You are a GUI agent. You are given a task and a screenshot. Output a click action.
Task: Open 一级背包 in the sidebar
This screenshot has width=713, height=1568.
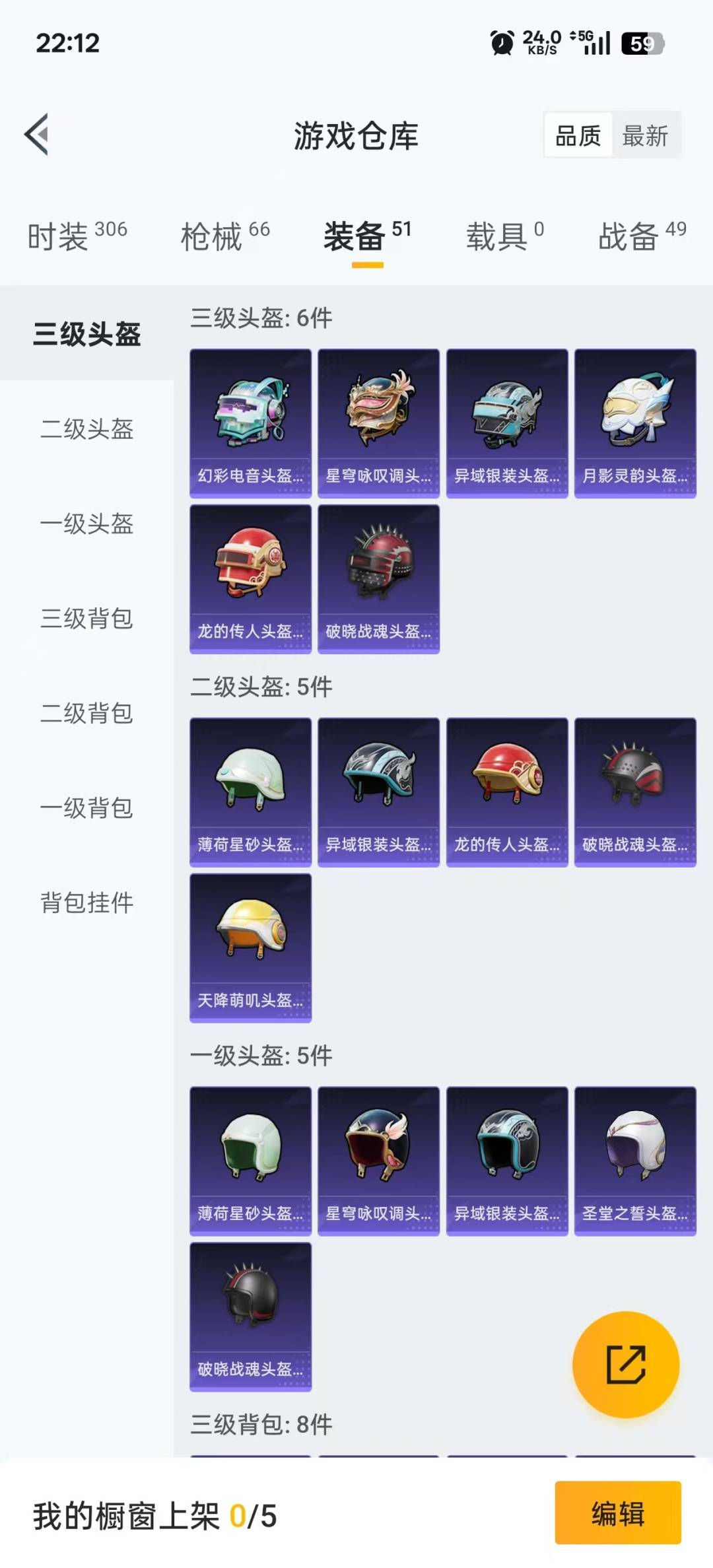pyautogui.click(x=87, y=808)
